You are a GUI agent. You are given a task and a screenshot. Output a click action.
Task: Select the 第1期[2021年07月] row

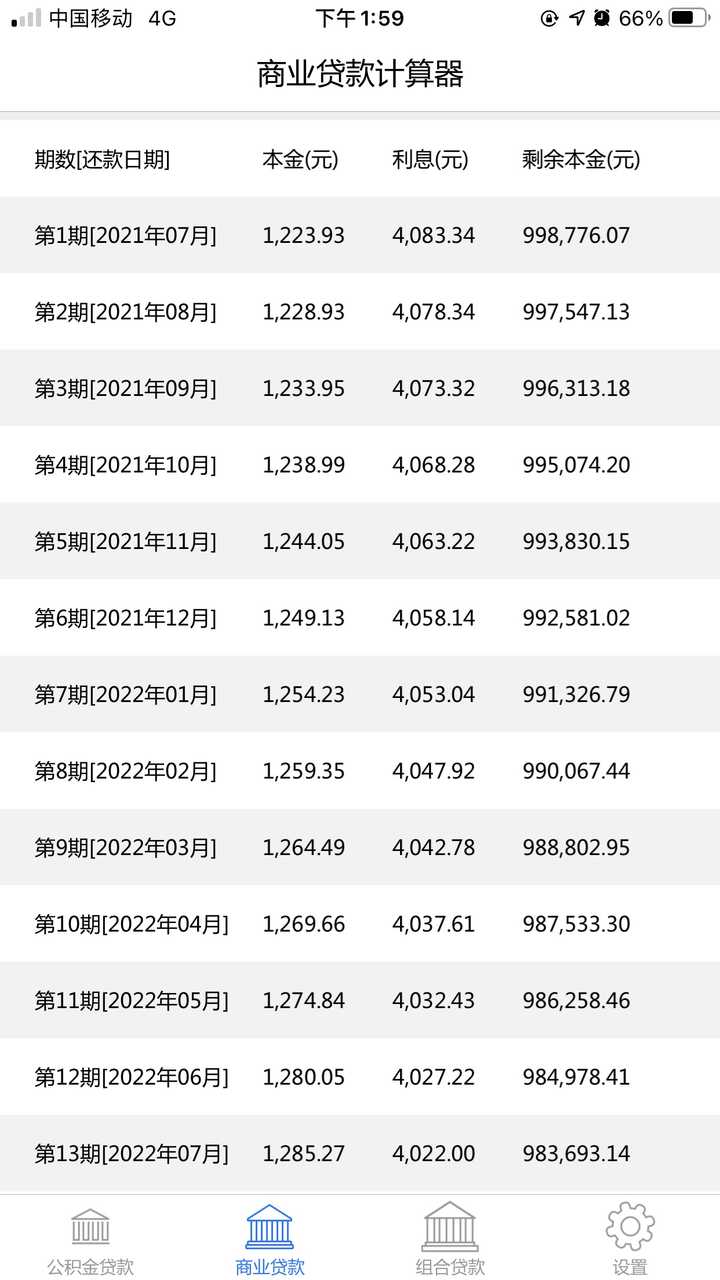click(127, 236)
